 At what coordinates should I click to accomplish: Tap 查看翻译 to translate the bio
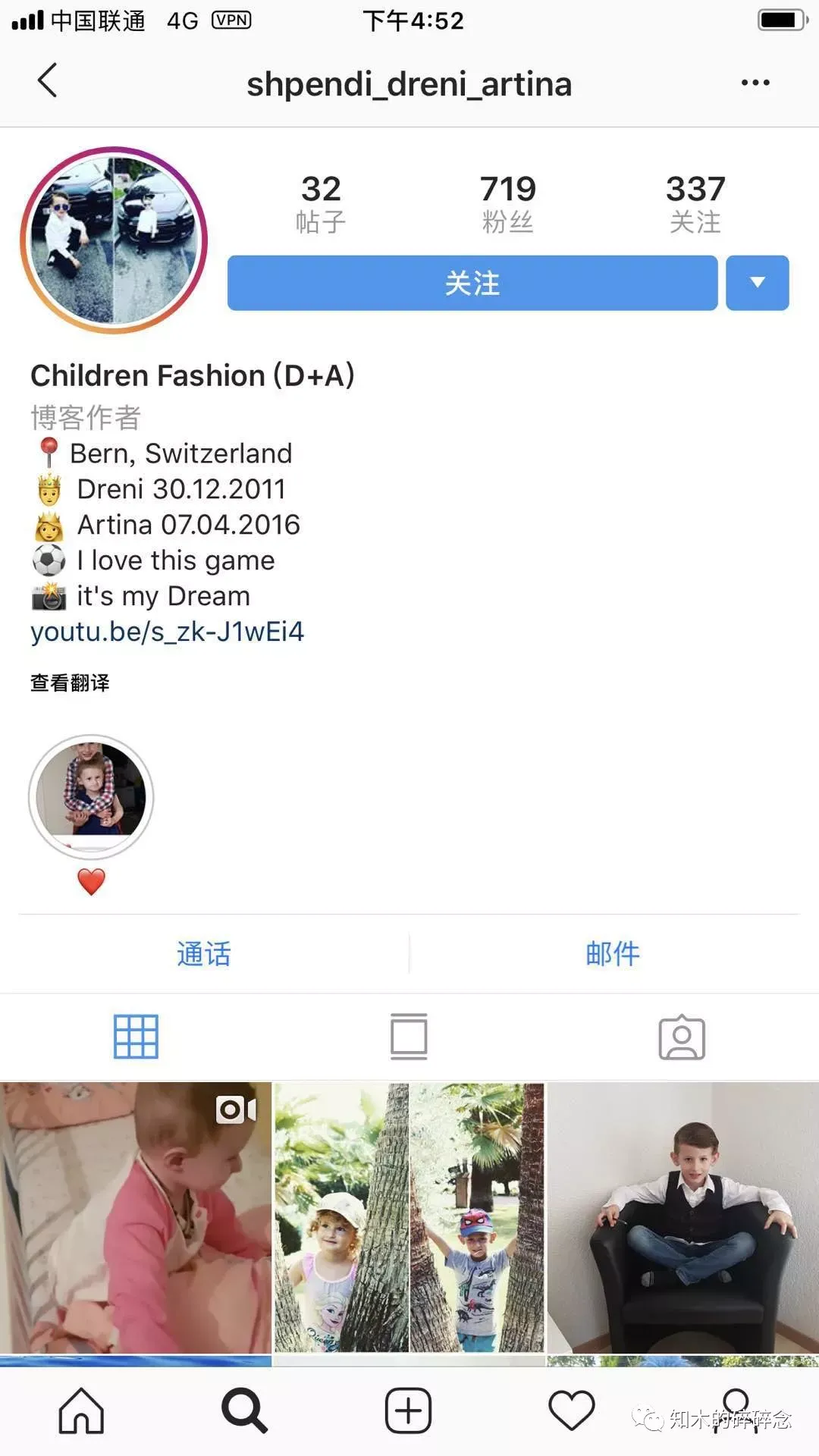(x=70, y=682)
